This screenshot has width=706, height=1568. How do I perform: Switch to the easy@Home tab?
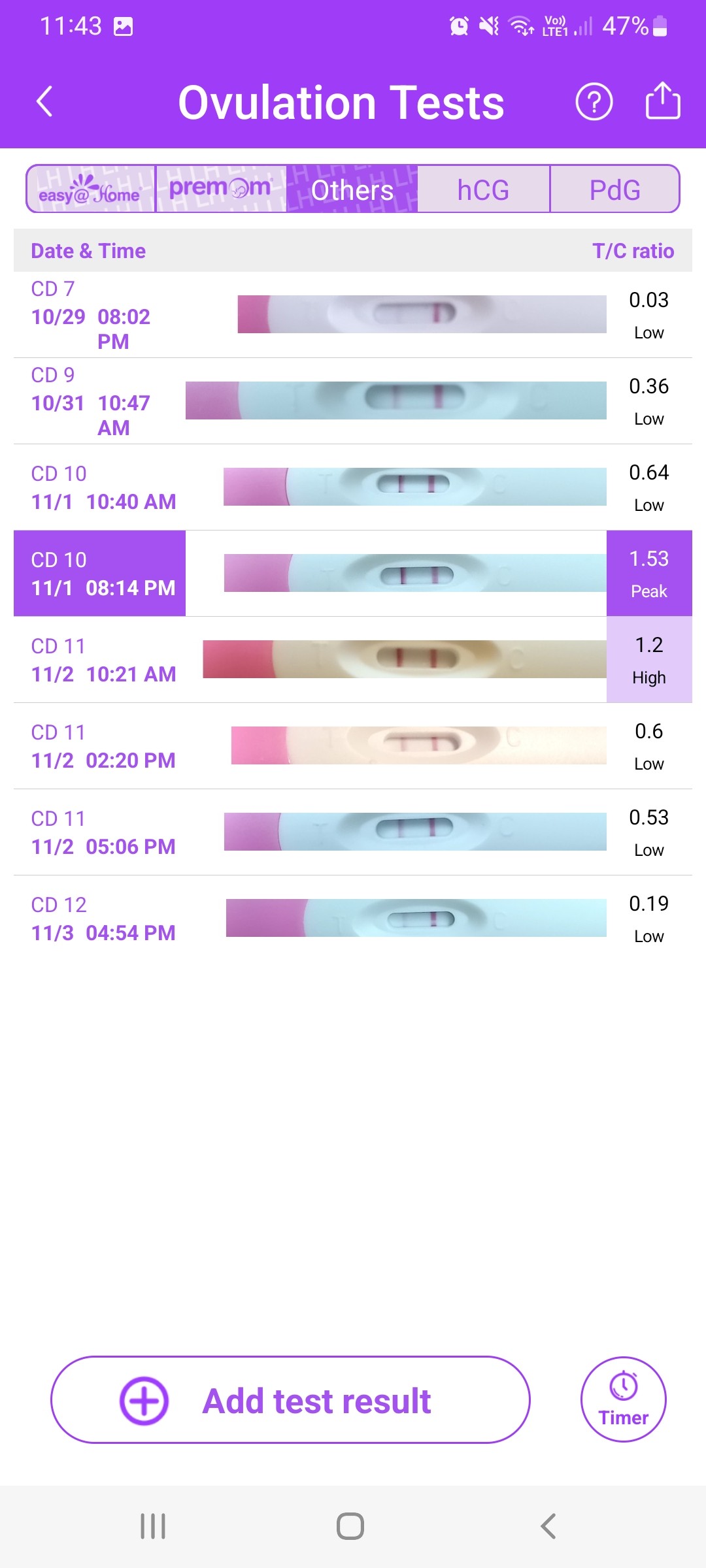91,189
